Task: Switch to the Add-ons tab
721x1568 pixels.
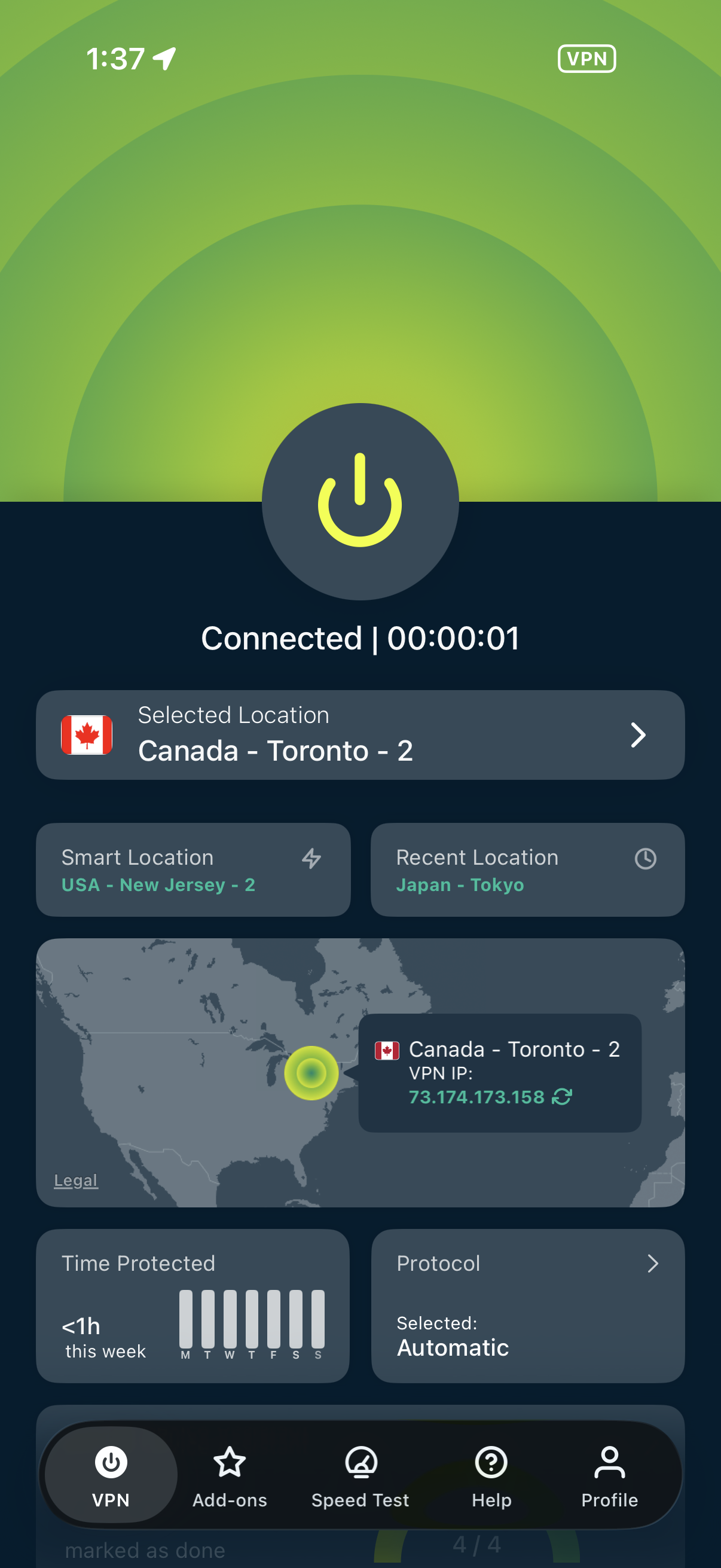Action: click(230, 1474)
